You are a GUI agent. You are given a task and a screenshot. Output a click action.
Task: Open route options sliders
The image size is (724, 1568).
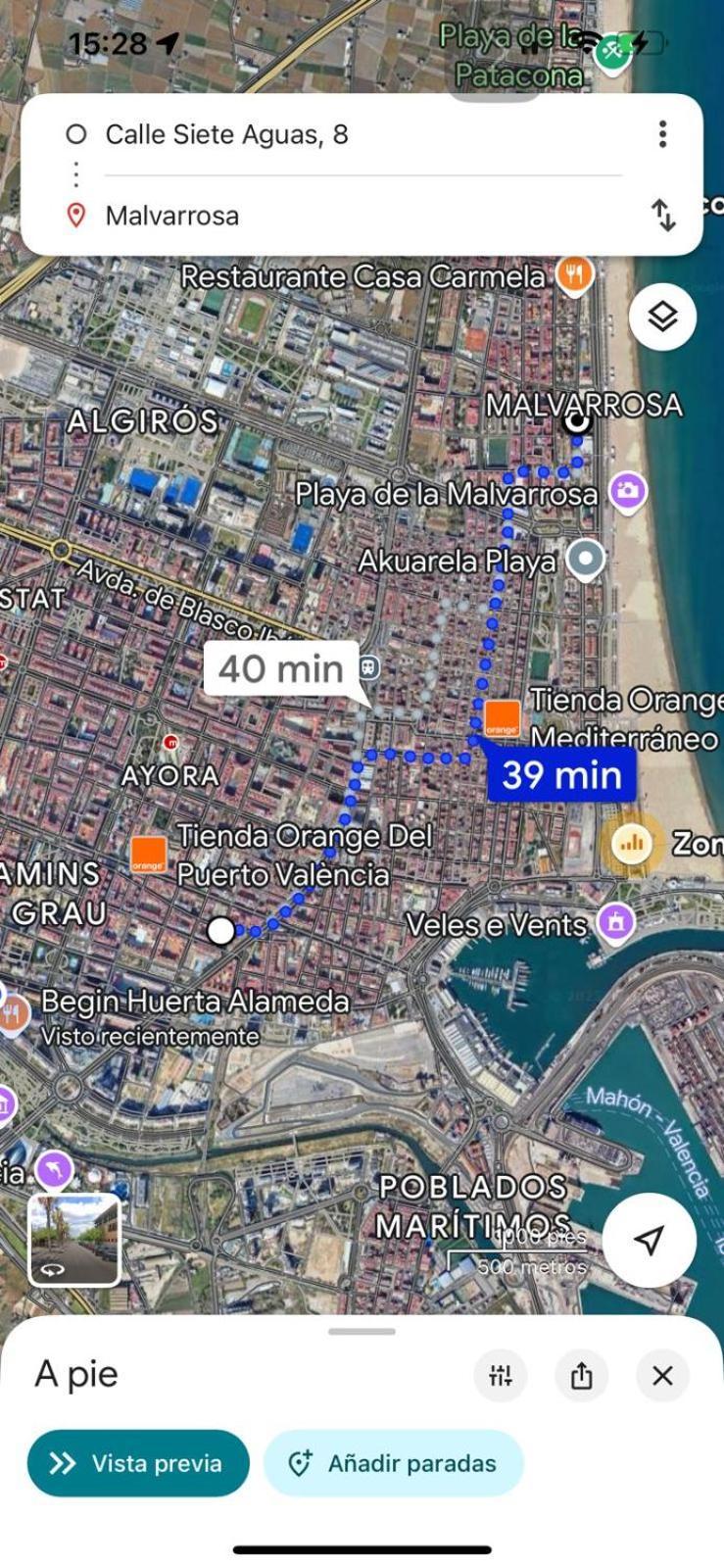tap(501, 1375)
